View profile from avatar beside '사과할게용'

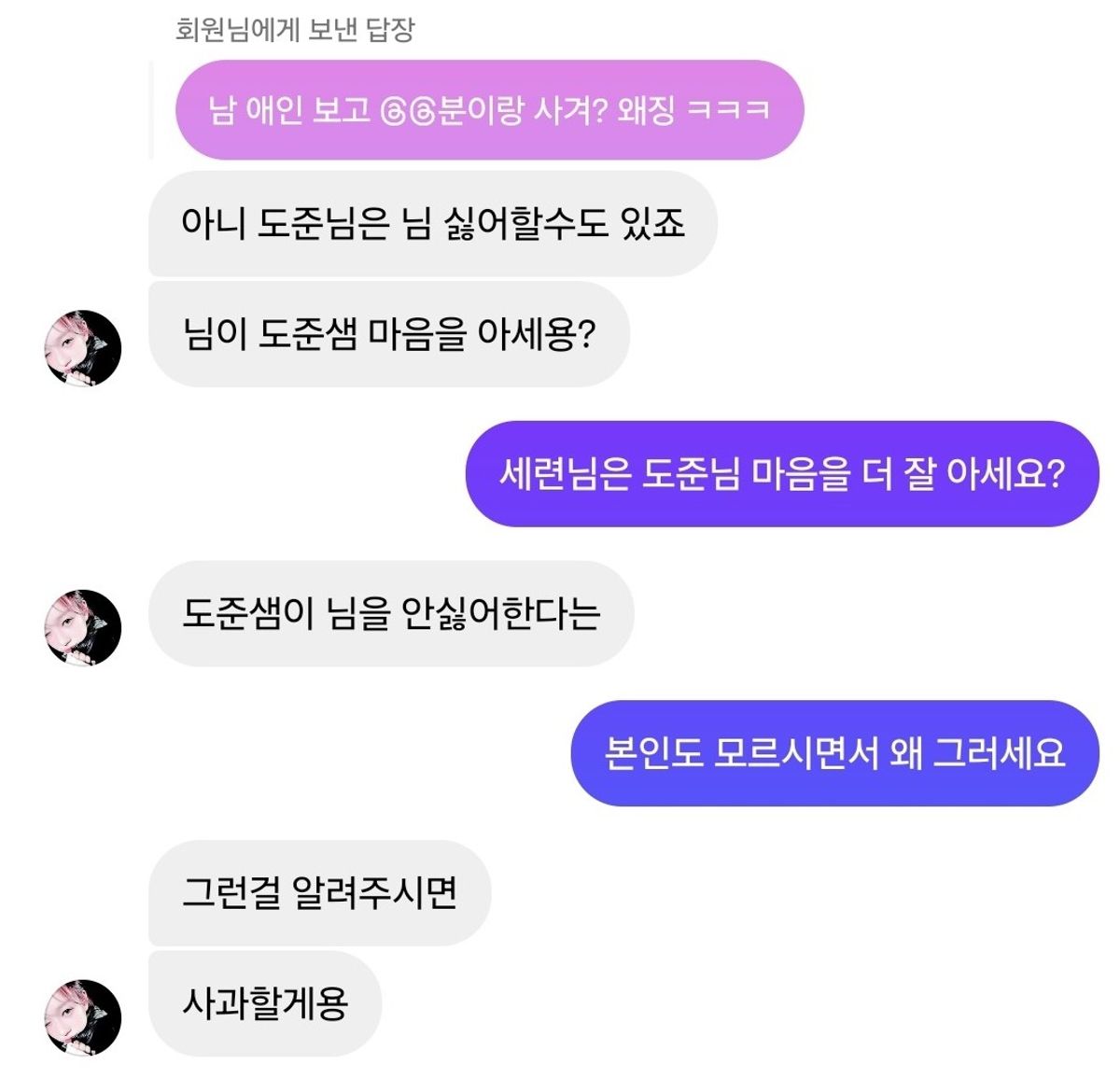point(83,1017)
